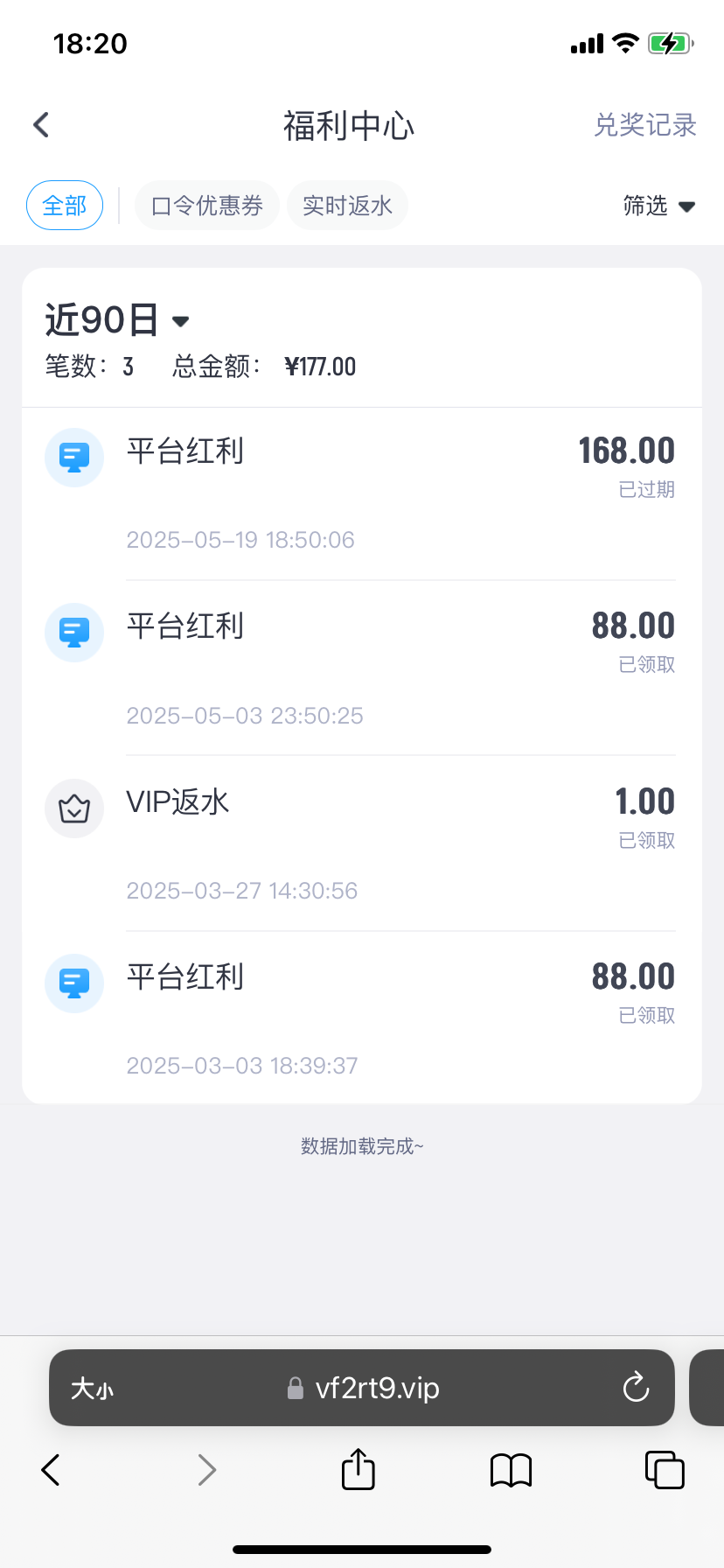Open Safari bookmarks via the book icon
The image size is (724, 1568).
510,1469
